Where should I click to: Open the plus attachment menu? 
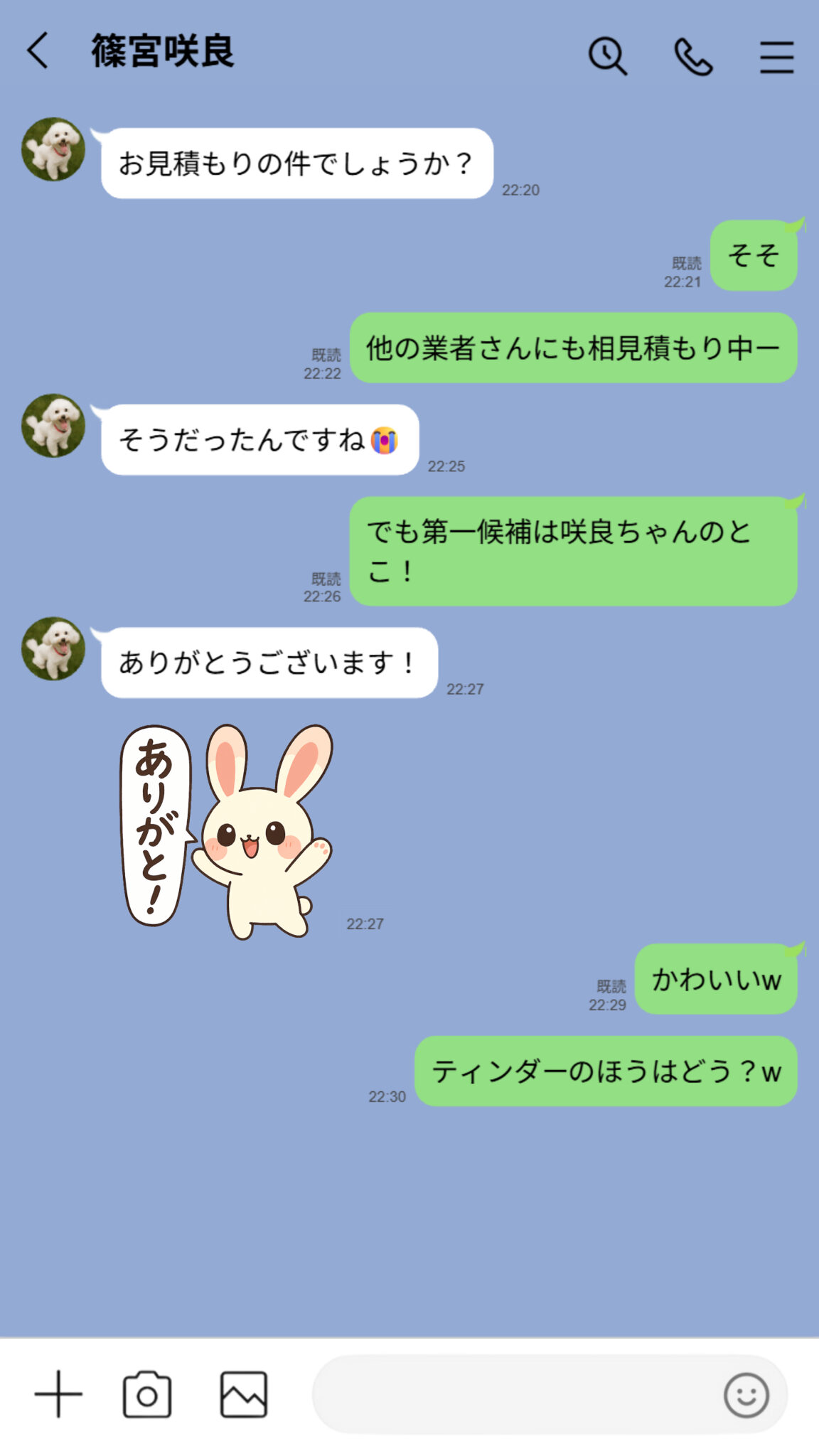pyautogui.click(x=58, y=1394)
